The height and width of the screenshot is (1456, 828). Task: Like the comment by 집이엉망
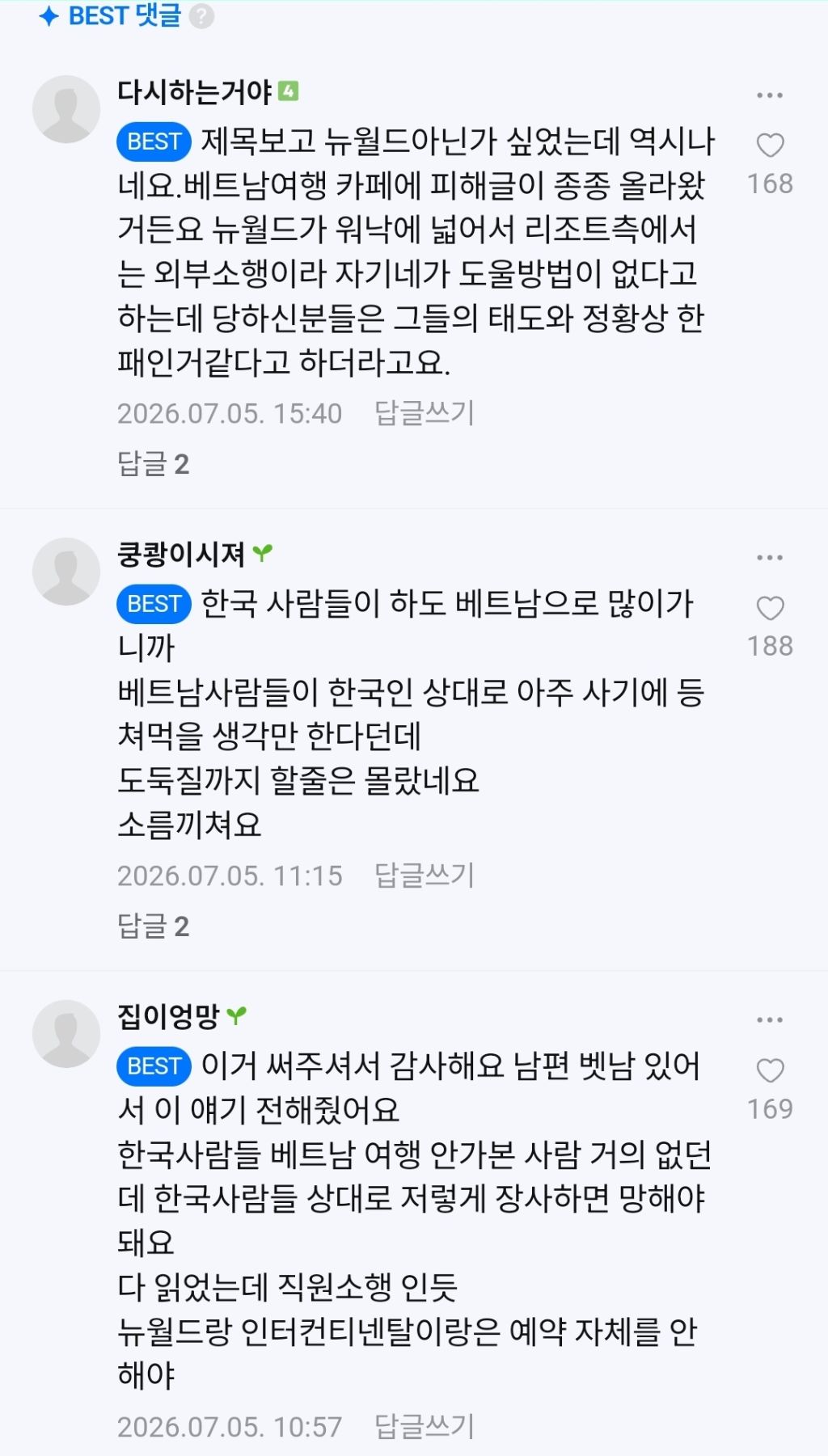click(770, 1070)
